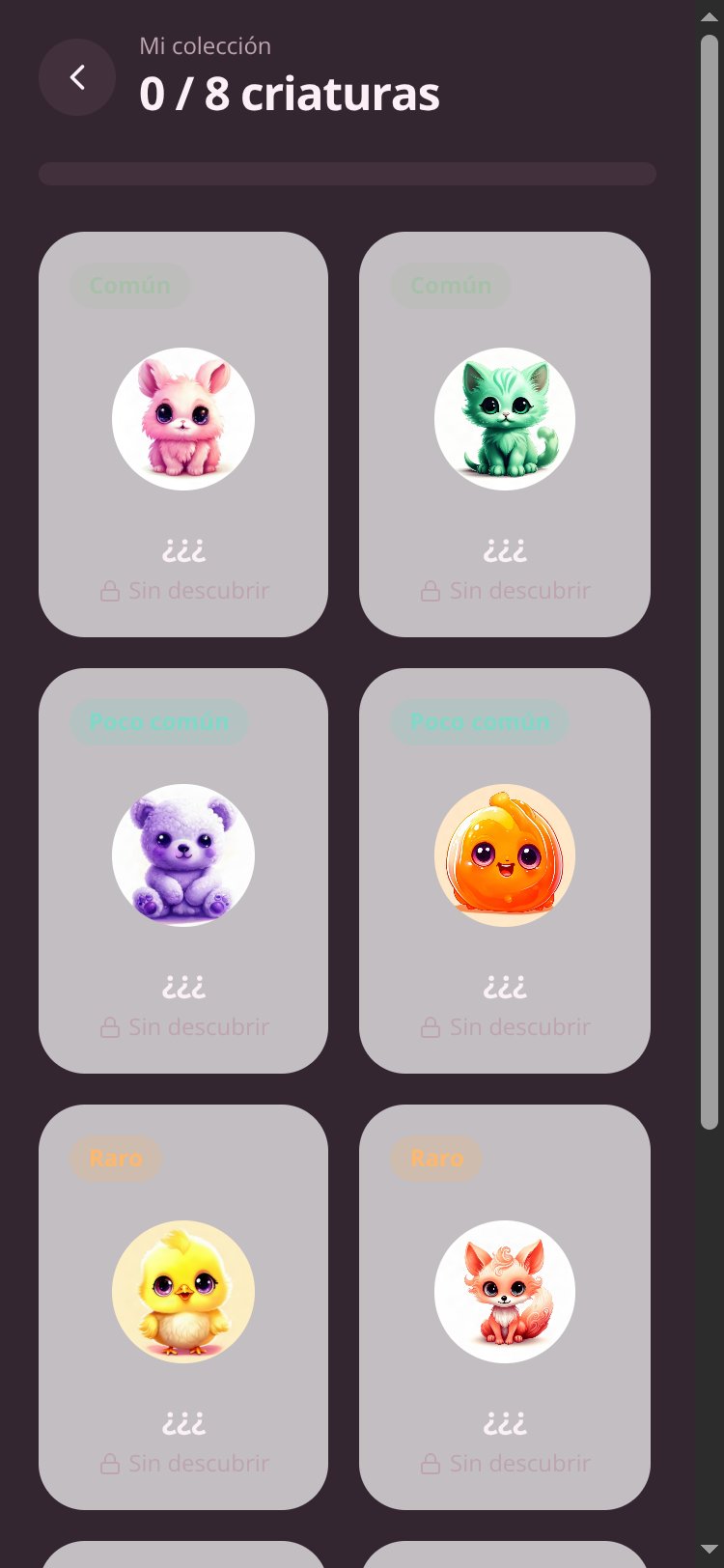This screenshot has height=1568, width=724.
Task: Select the Poco común card with orange slime
Action: click(505, 871)
